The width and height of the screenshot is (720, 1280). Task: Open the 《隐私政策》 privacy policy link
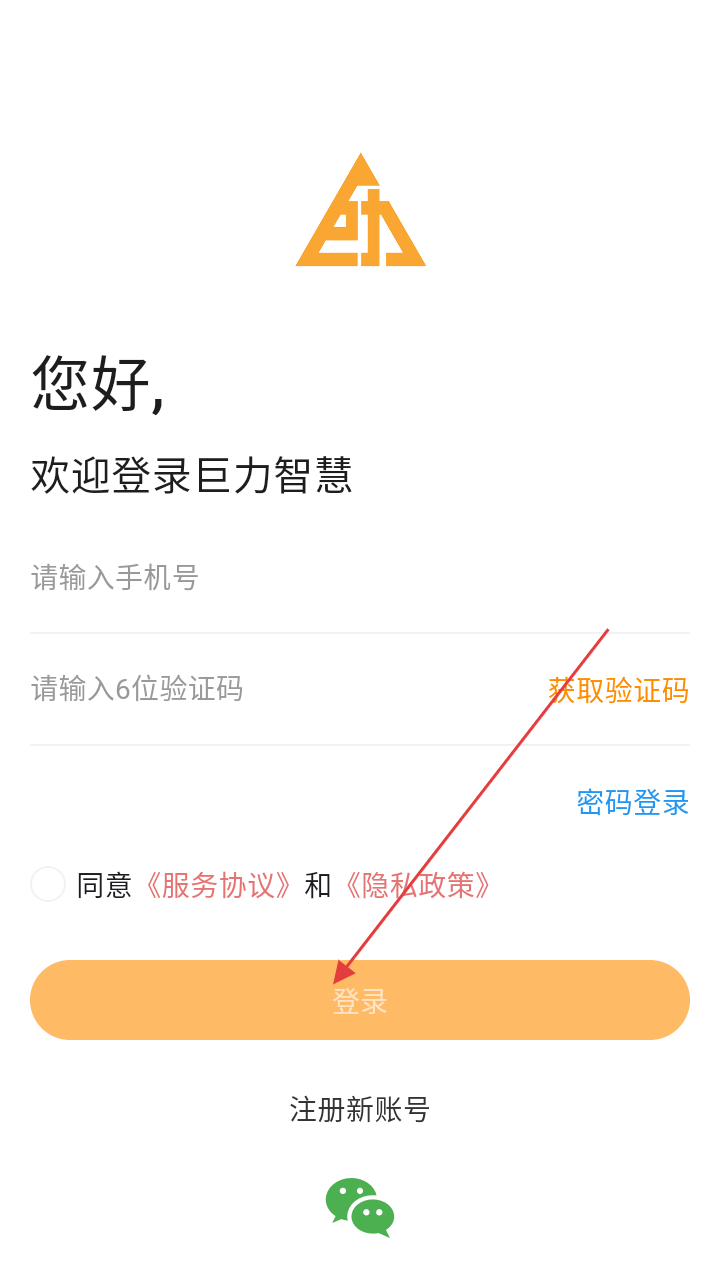pos(416,885)
